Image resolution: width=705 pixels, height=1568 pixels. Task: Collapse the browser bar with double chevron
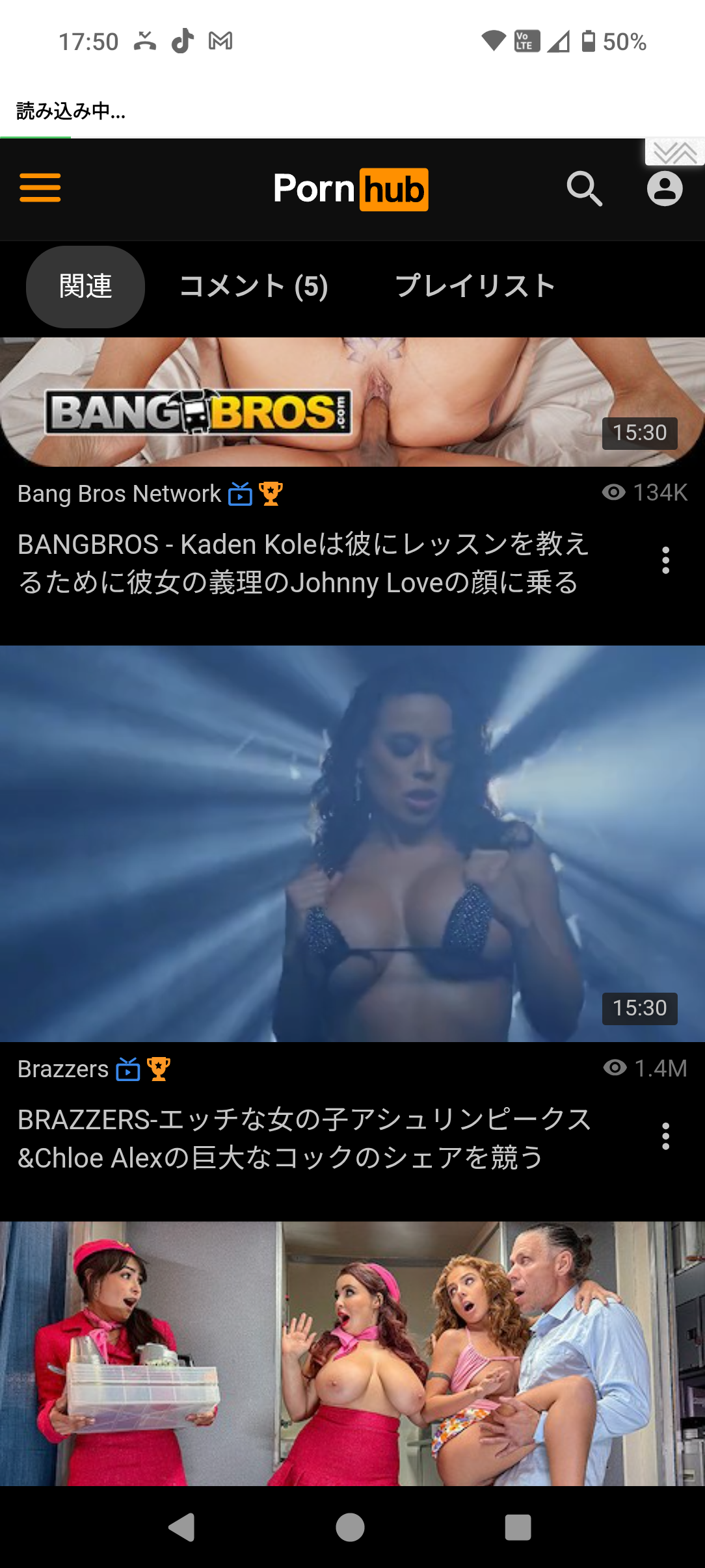pos(674,153)
